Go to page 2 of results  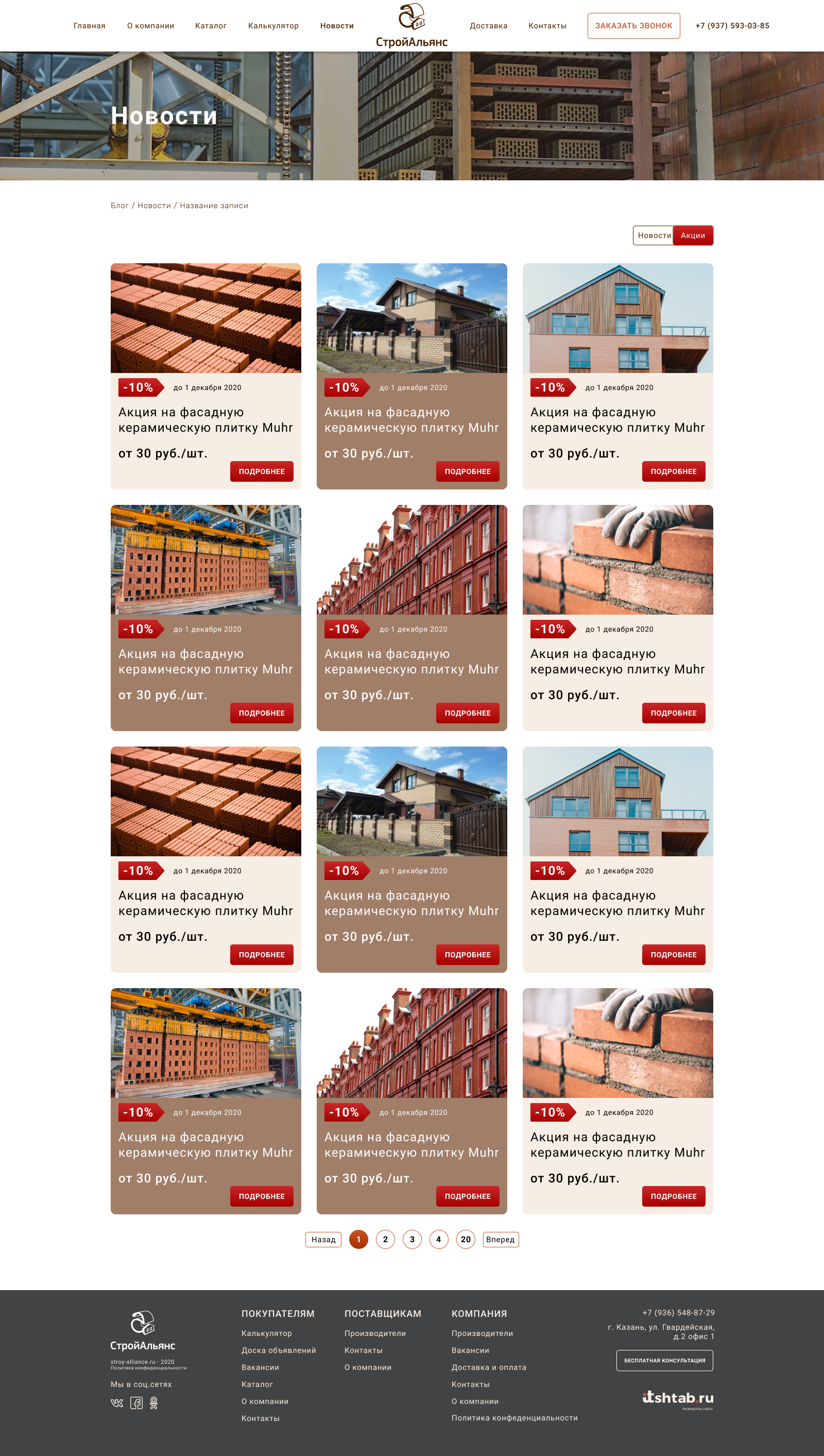coord(385,1239)
